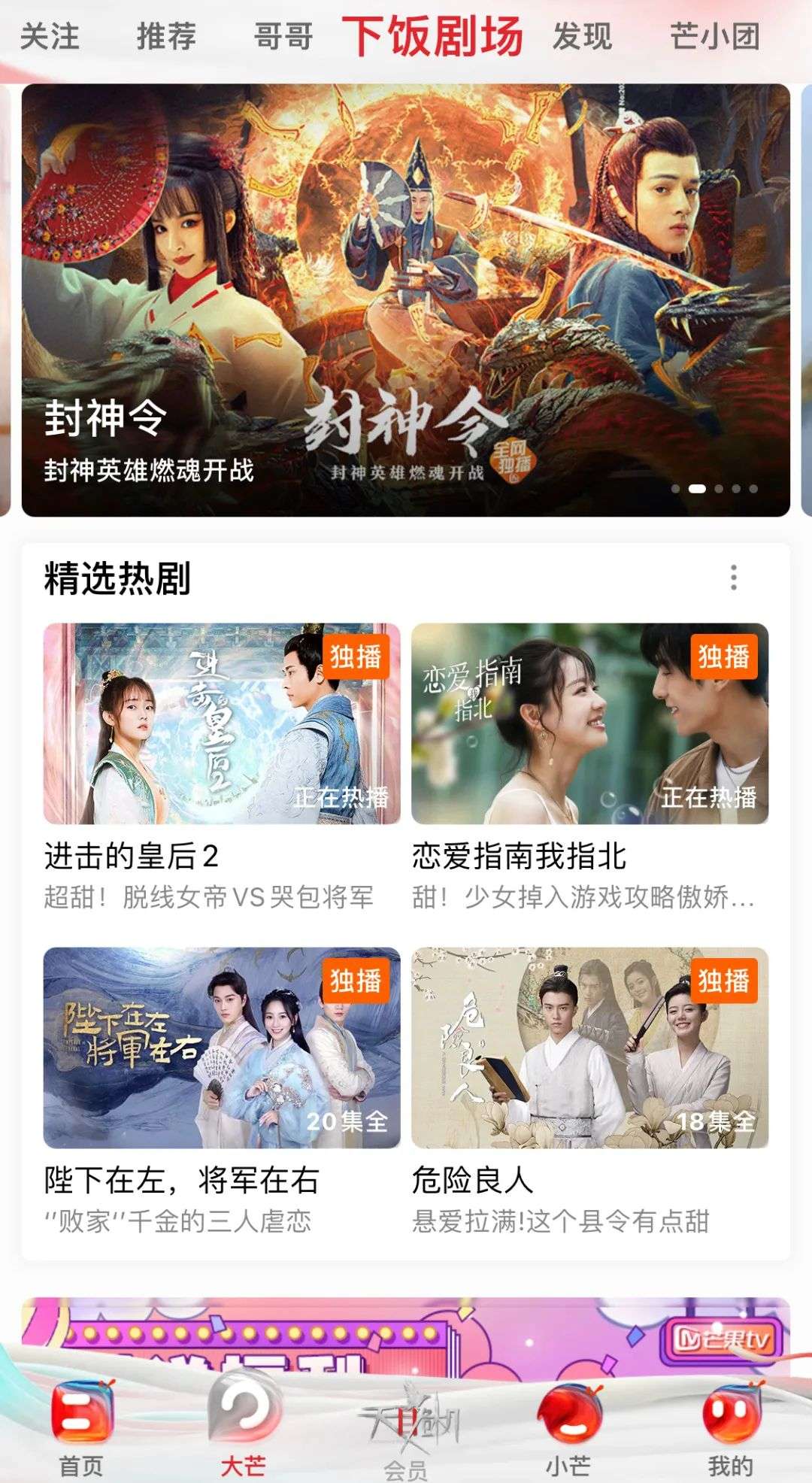Tap the pink promotional banner

[406, 1331]
